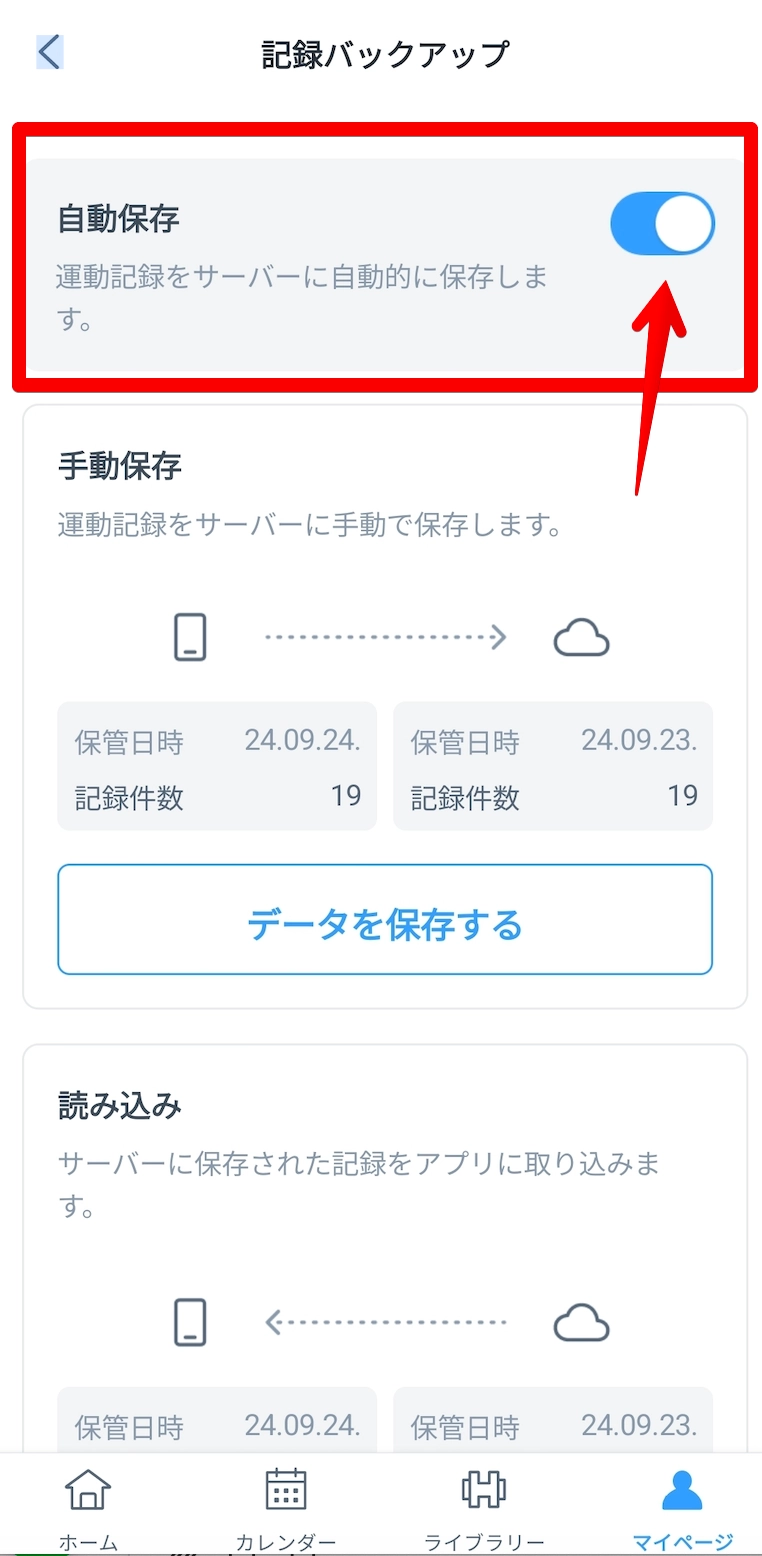Select the マイページ tab
Image resolution: width=762 pixels, height=1556 pixels.
point(682,1506)
